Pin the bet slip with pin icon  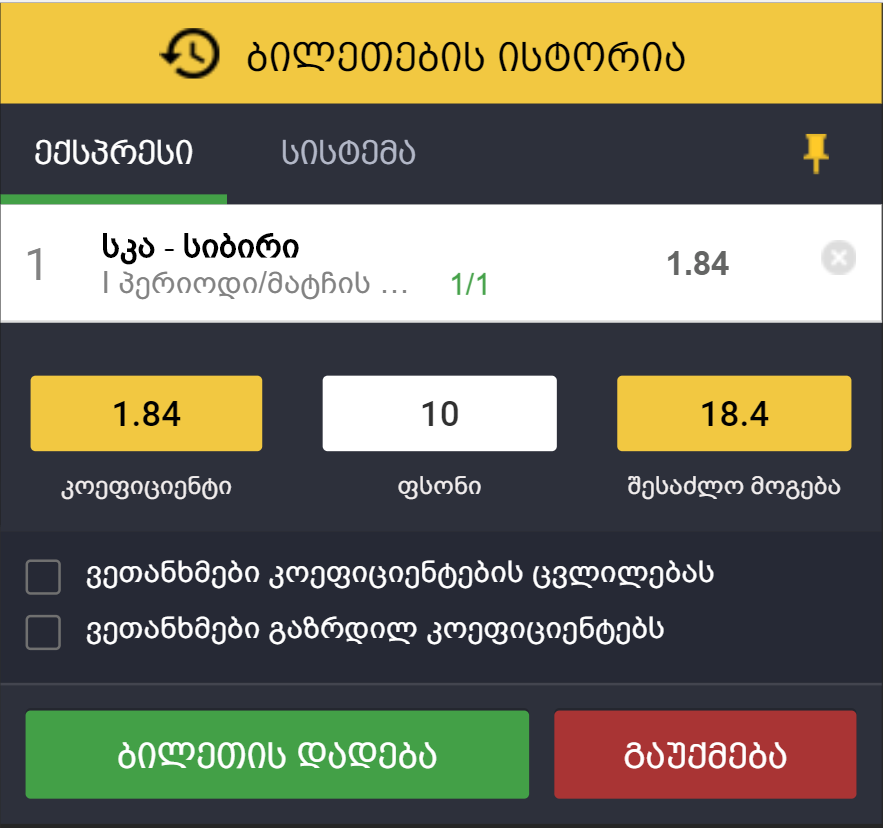[x=817, y=153]
